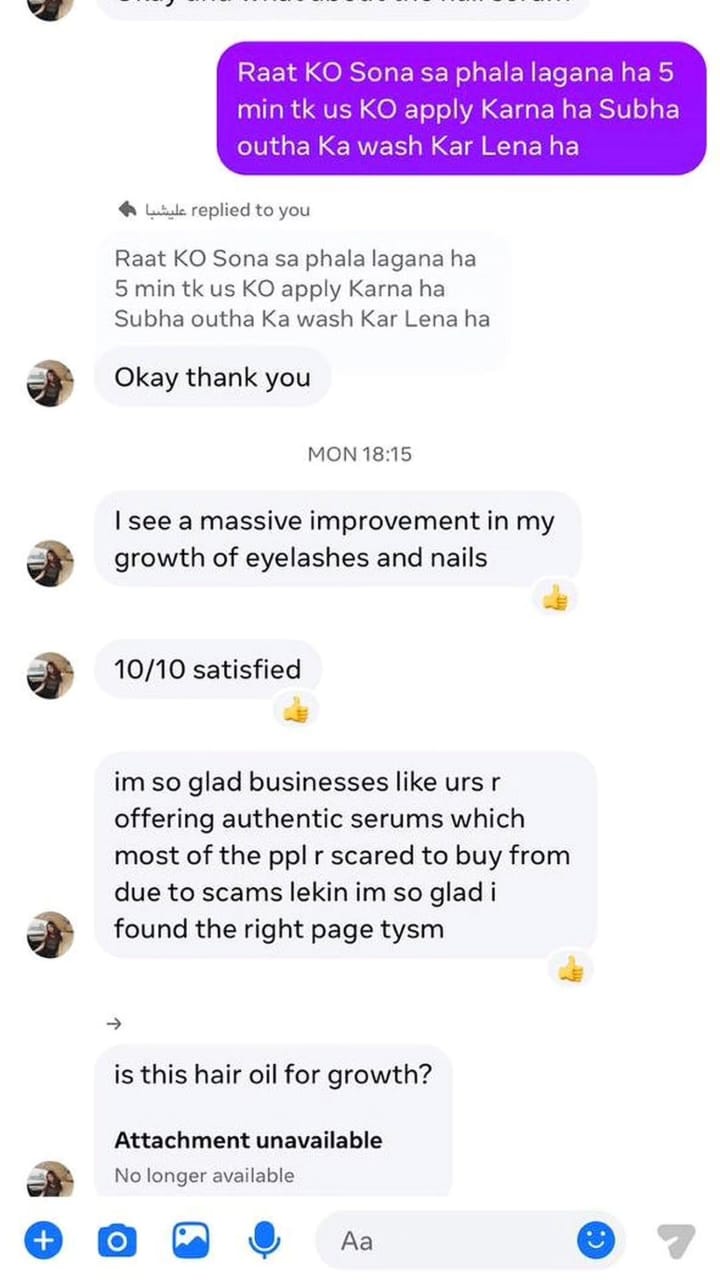Viewport: 720px width, 1280px height.
Task: Open sender's profile picture beside 'Okay thank you'
Action: pos(50,384)
